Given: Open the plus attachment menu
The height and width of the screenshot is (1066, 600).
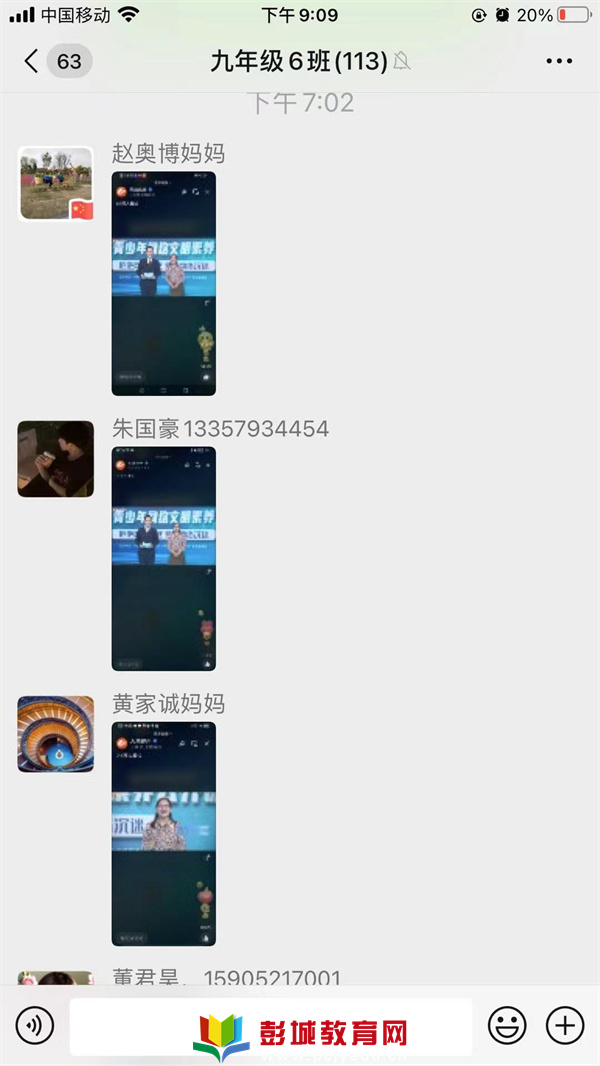Looking at the screenshot, I should coord(565,1026).
